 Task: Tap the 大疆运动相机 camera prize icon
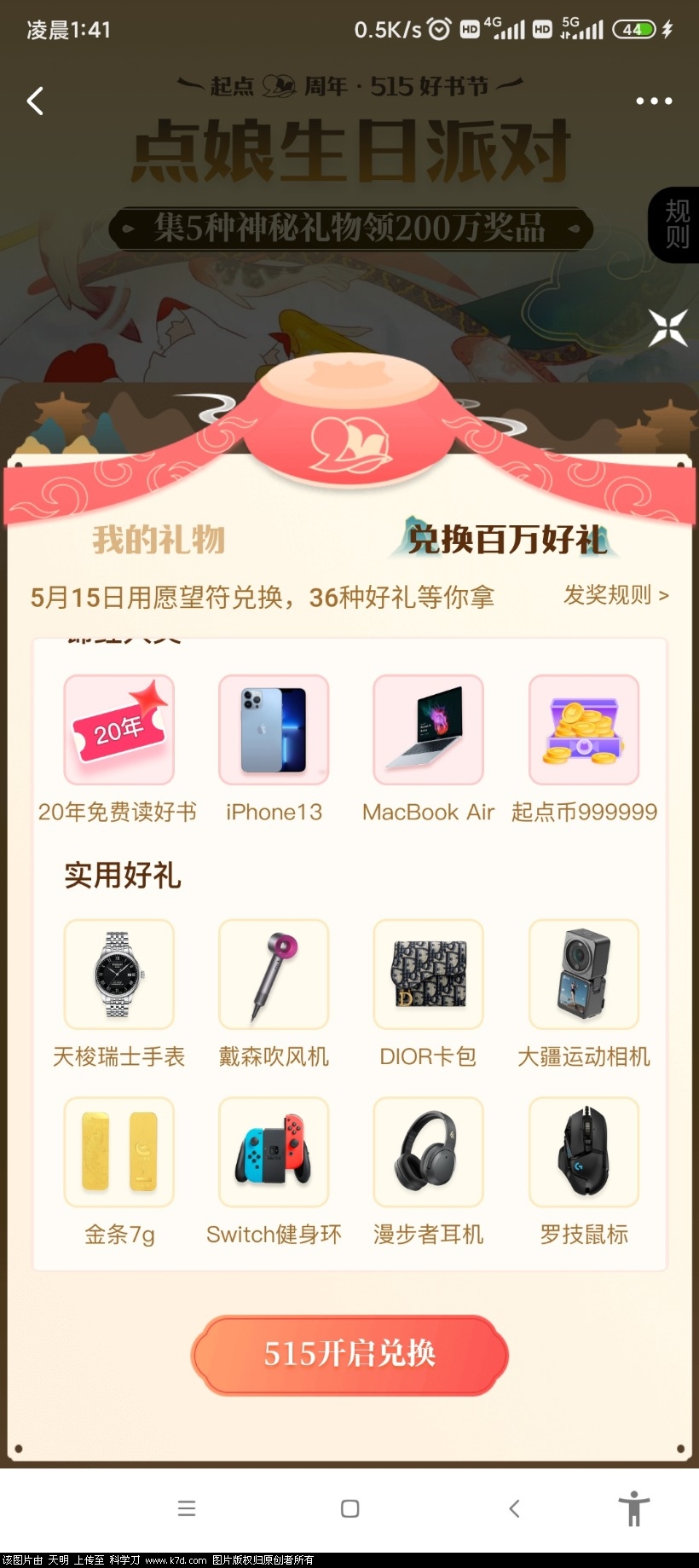coord(583,975)
